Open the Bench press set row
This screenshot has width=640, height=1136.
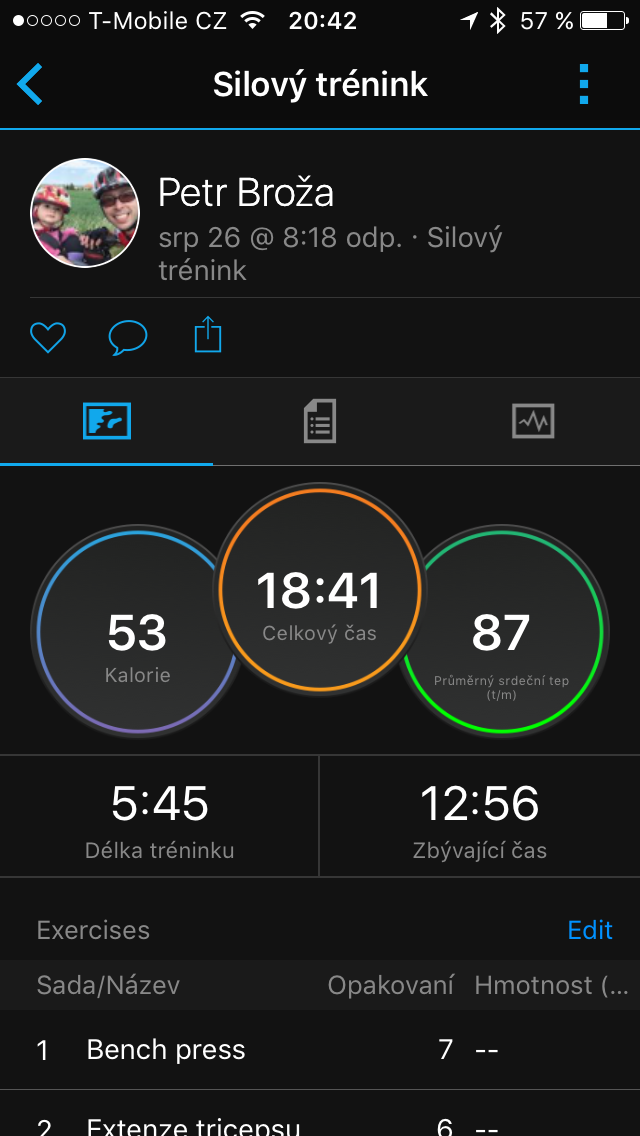pos(320,1050)
